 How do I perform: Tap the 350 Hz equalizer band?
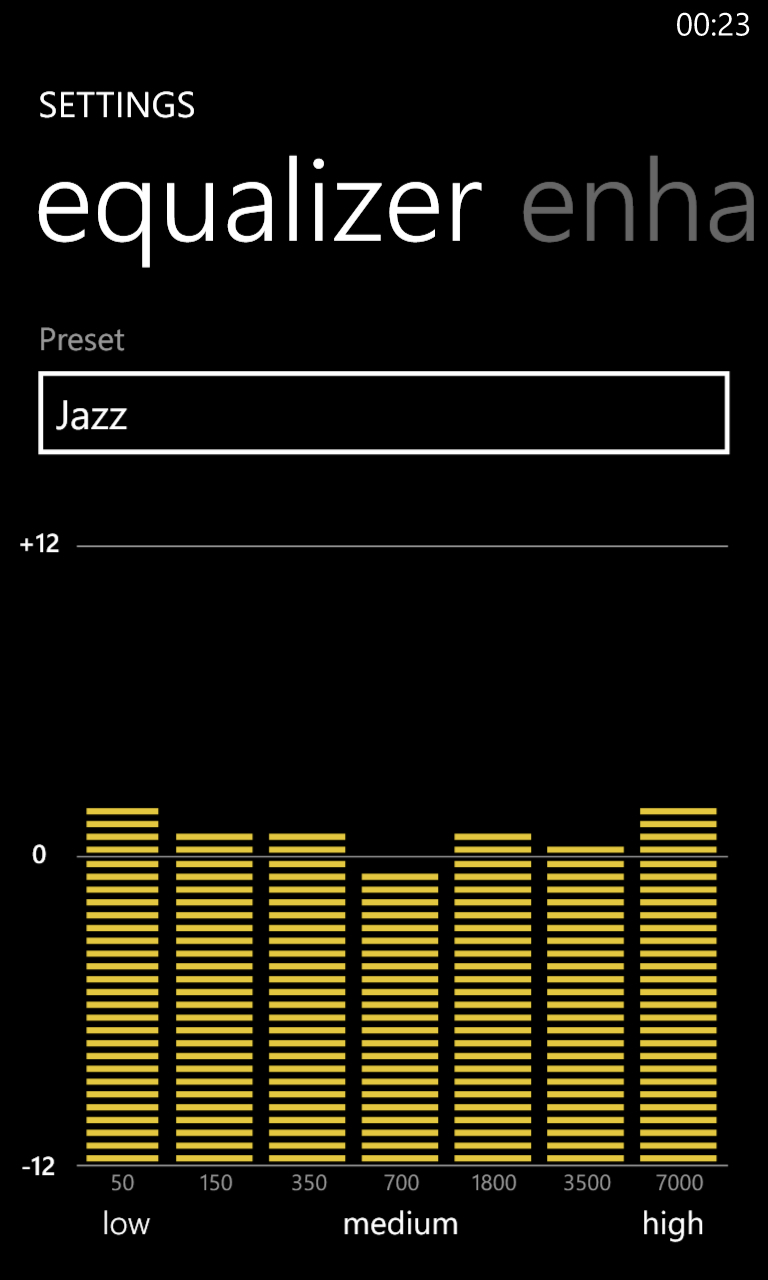click(x=308, y=998)
